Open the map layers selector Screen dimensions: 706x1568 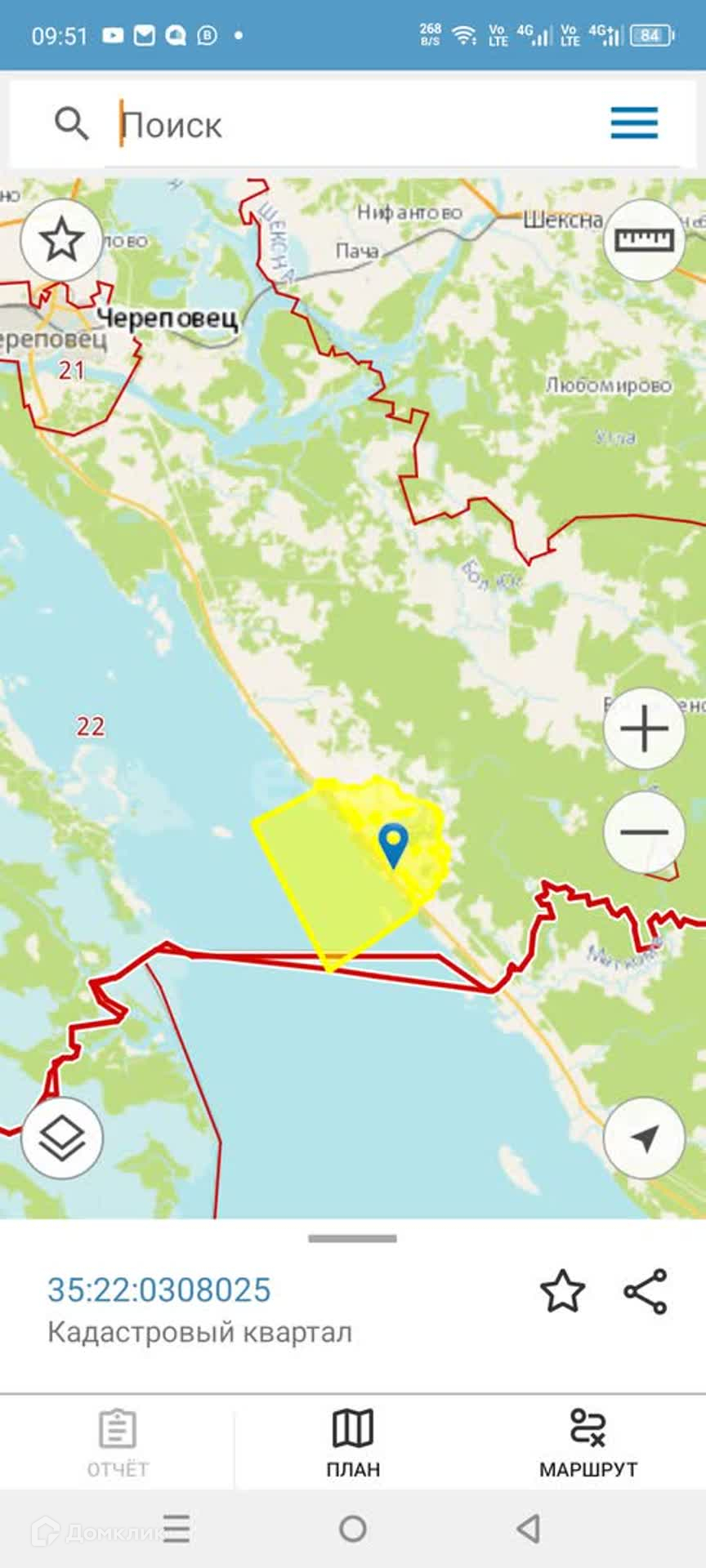[x=62, y=1138]
